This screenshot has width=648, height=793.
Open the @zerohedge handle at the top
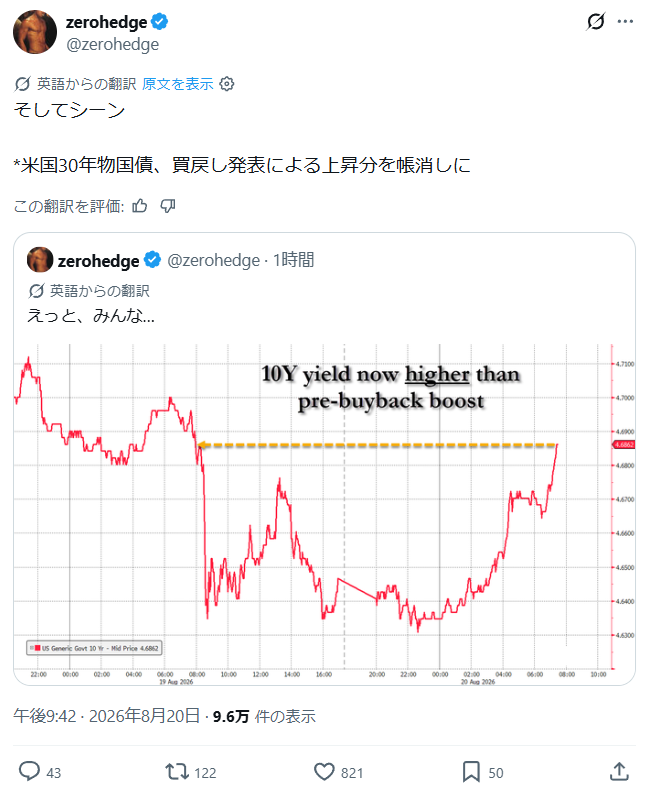pos(113,45)
